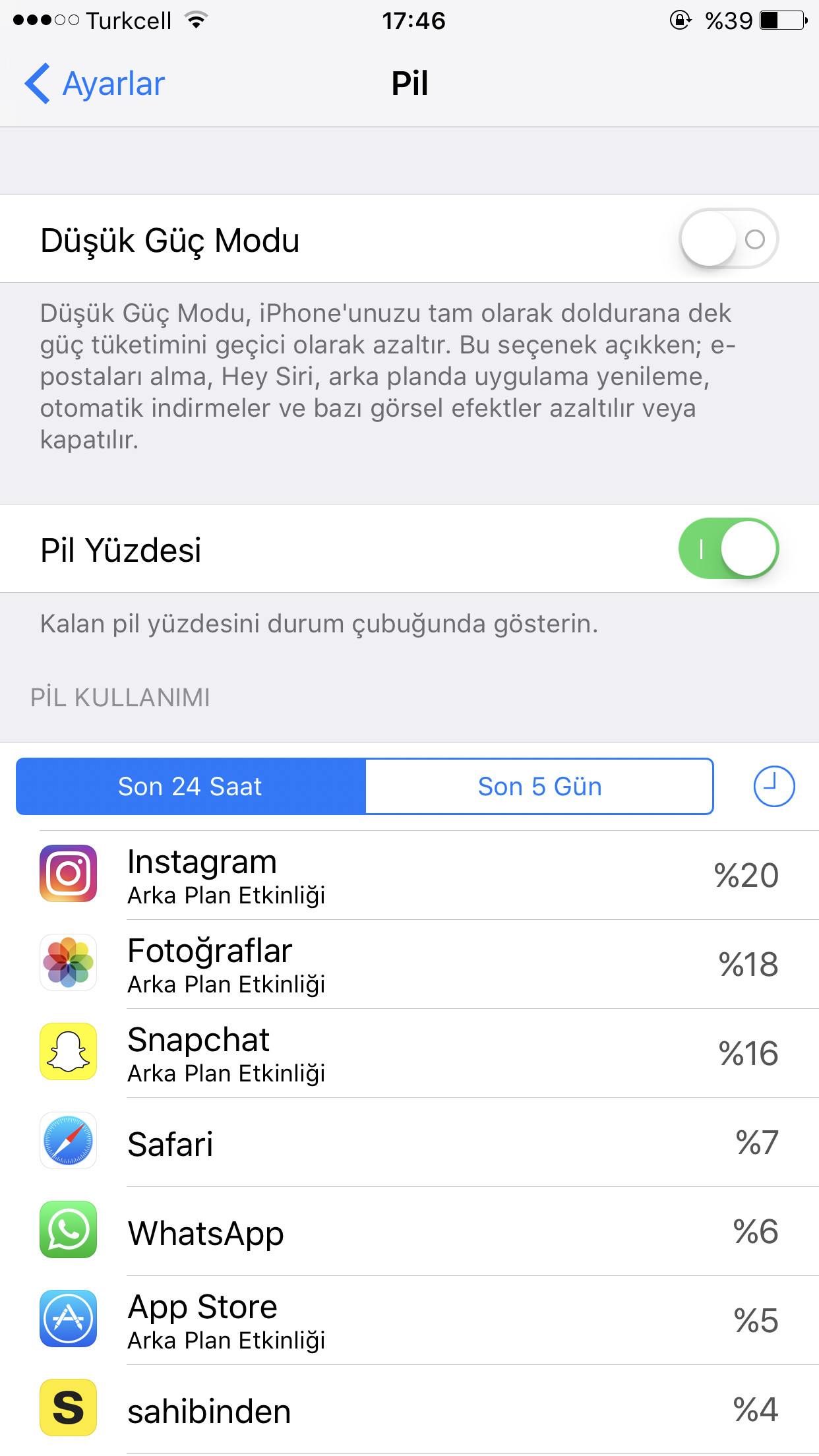Open WhatsApp battery usage row
Screen dimensions: 819x1456
(409, 1231)
